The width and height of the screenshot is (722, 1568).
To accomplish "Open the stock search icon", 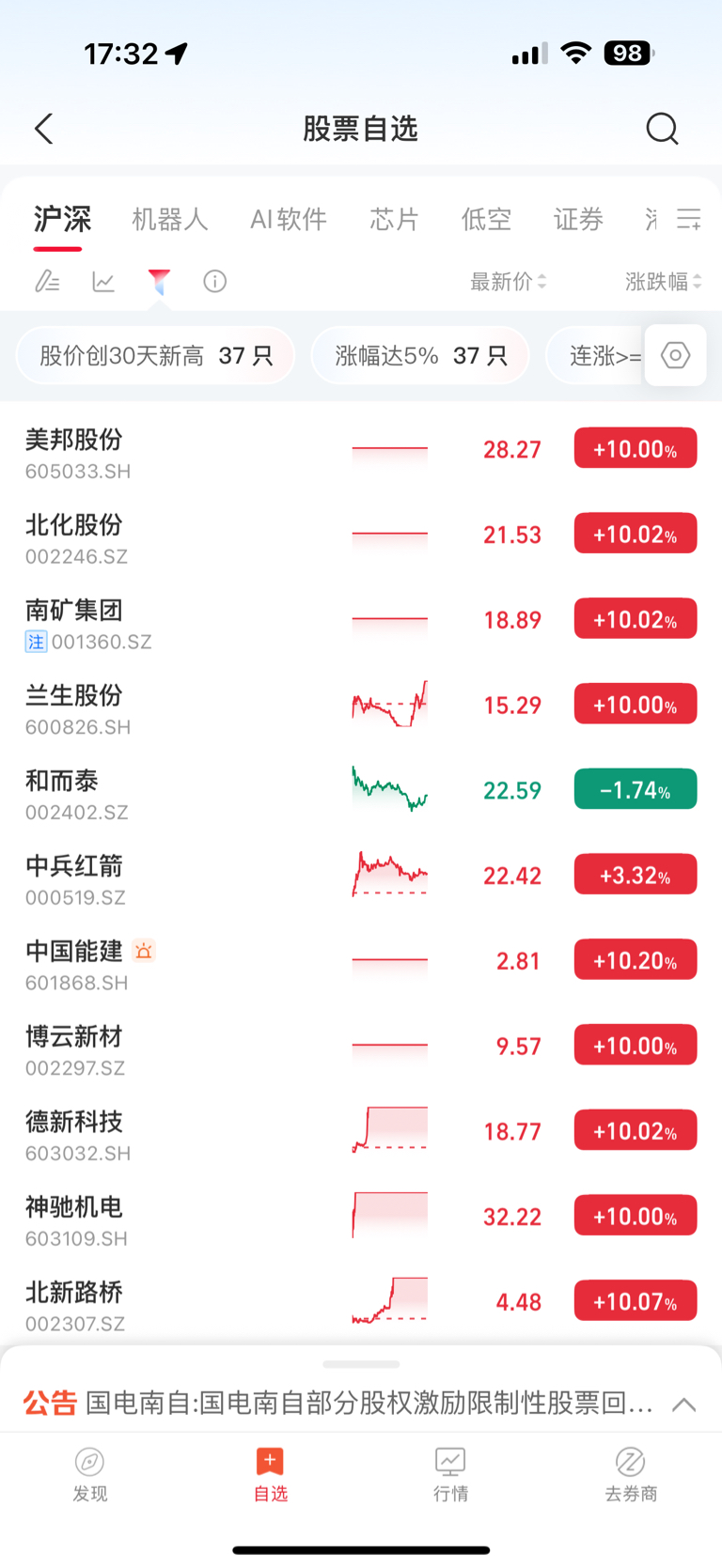I will (x=662, y=129).
